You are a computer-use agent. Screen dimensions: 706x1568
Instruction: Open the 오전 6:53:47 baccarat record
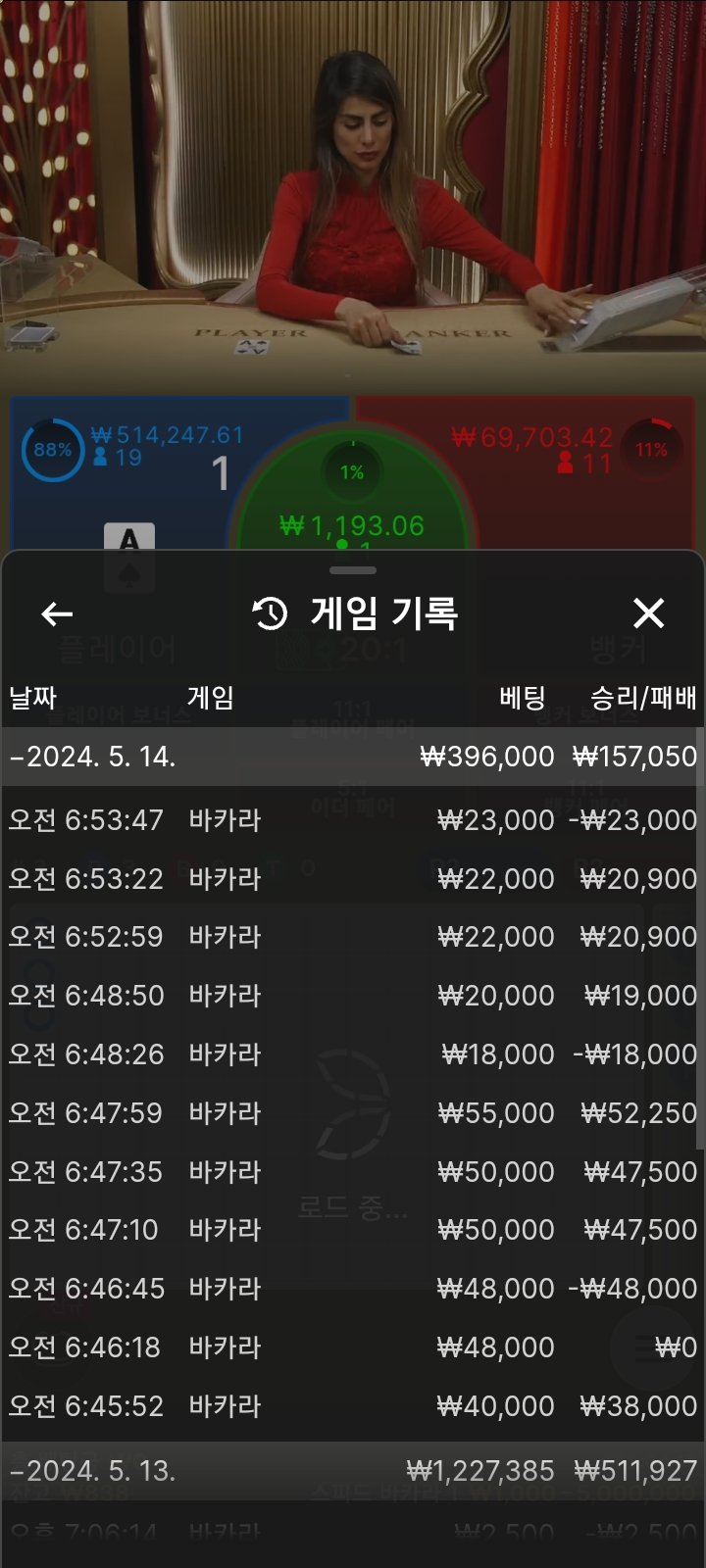[x=351, y=819]
